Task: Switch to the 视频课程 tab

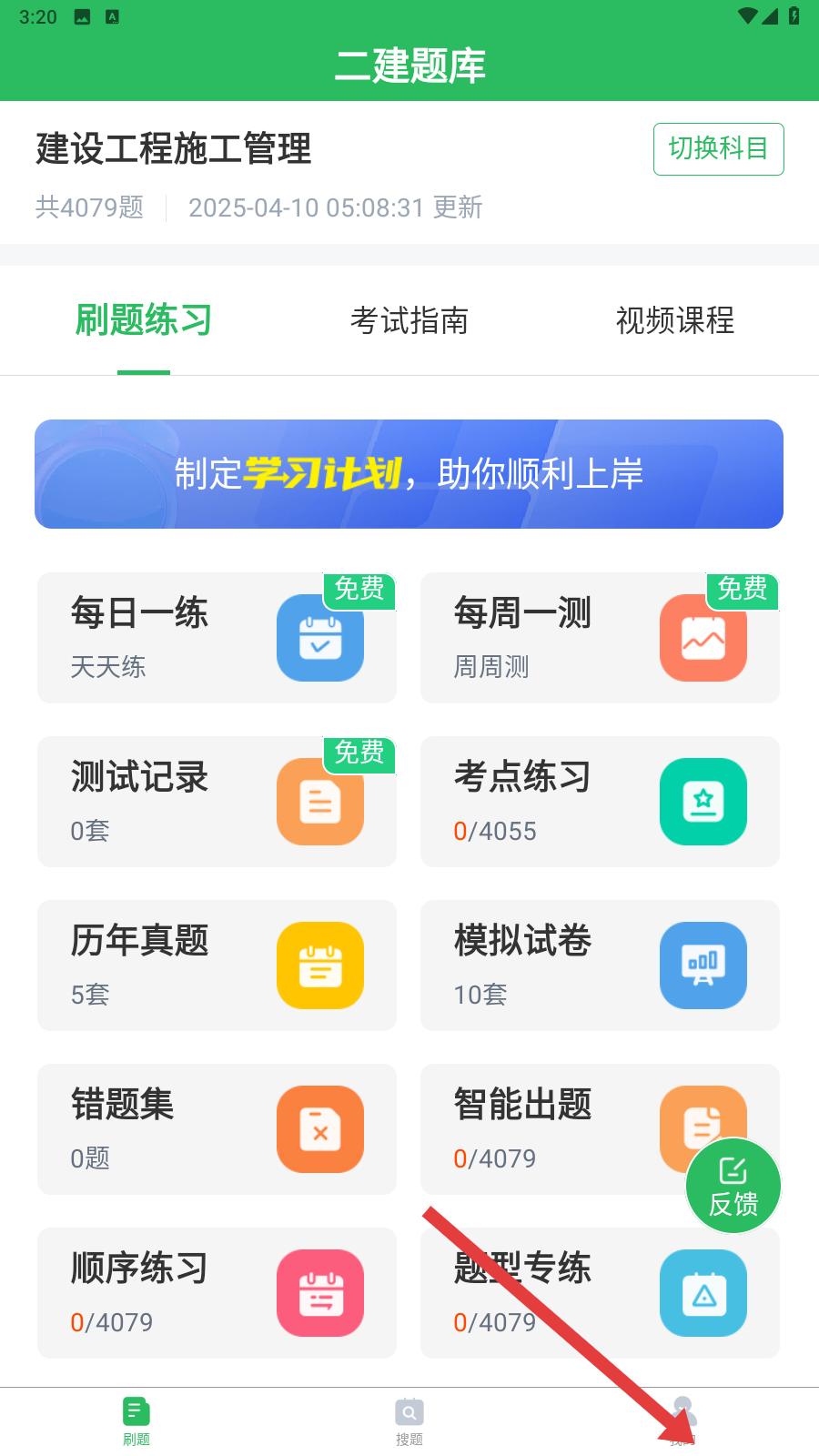Action: [x=674, y=320]
